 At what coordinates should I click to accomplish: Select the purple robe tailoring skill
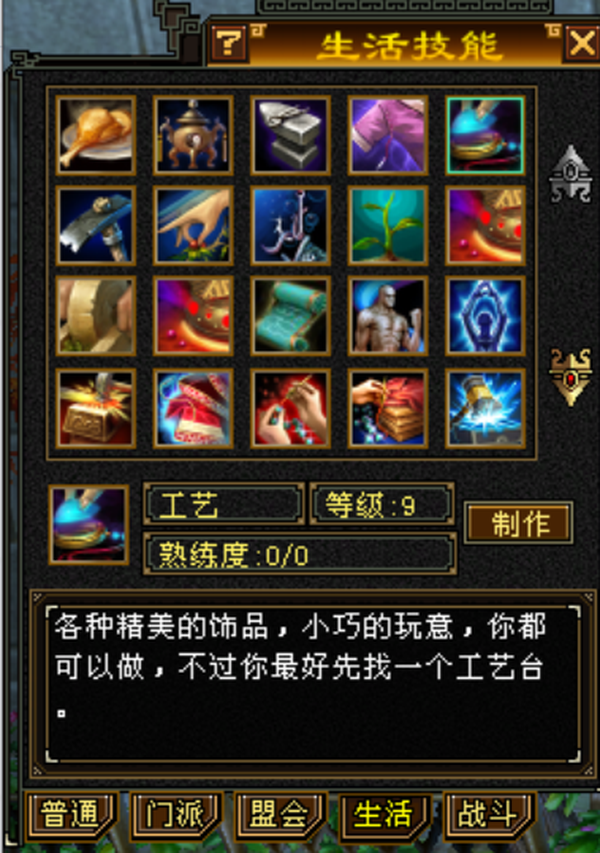[388, 134]
